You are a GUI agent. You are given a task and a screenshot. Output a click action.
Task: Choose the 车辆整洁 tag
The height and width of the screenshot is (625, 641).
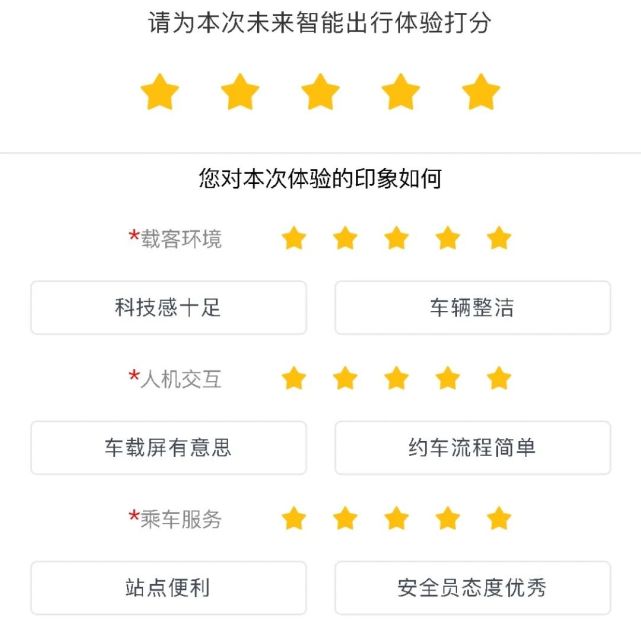[472, 308]
